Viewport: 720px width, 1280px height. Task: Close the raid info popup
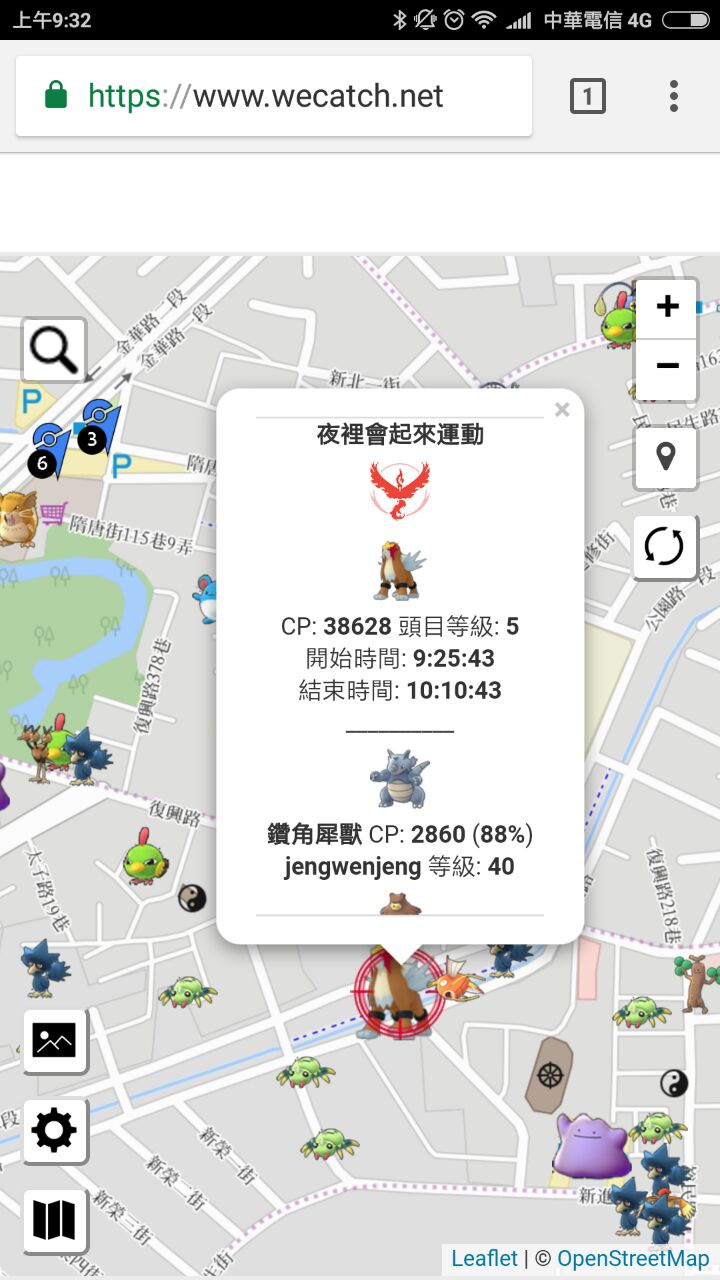[562, 409]
